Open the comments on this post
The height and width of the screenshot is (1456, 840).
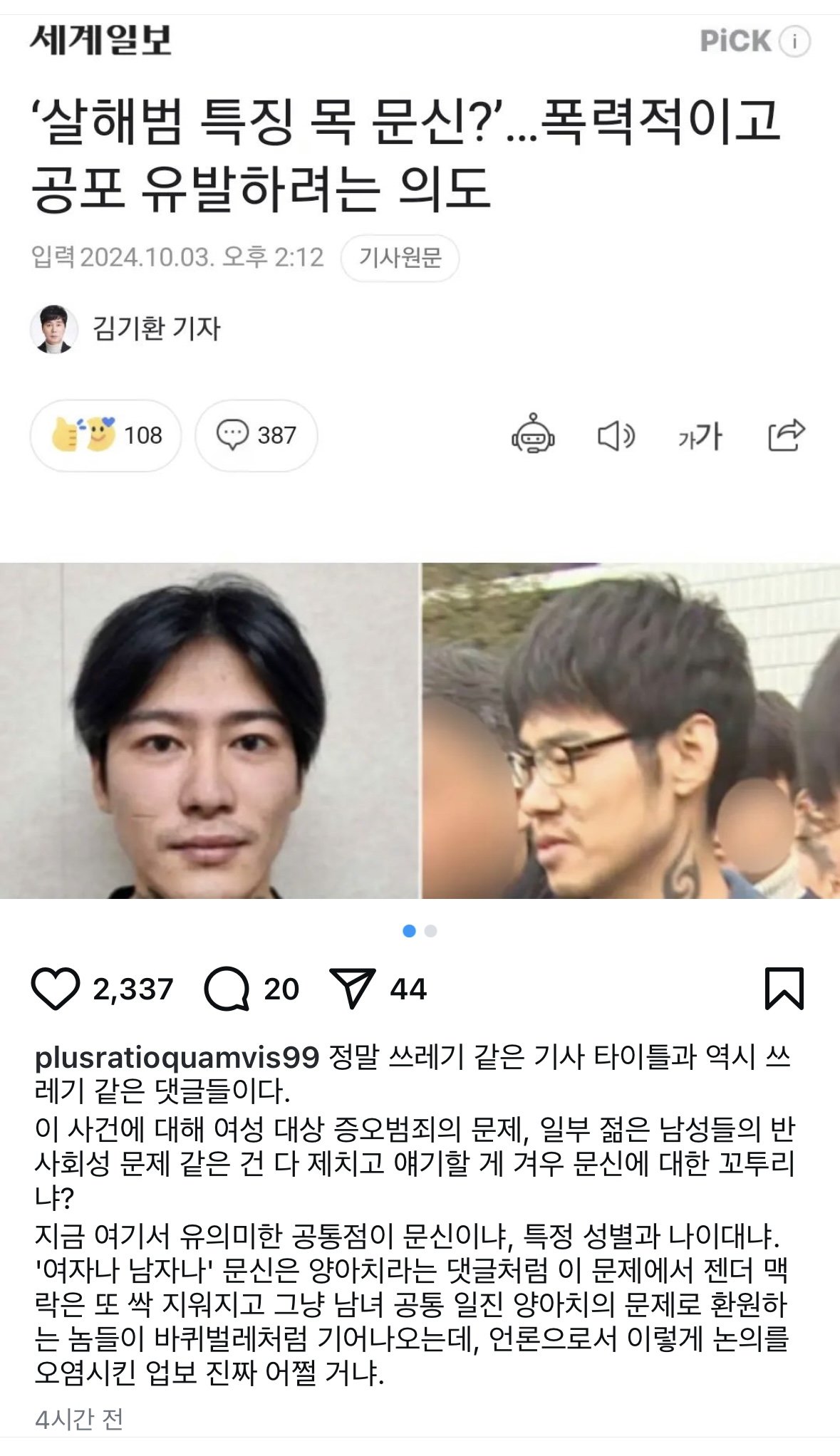click(x=227, y=989)
